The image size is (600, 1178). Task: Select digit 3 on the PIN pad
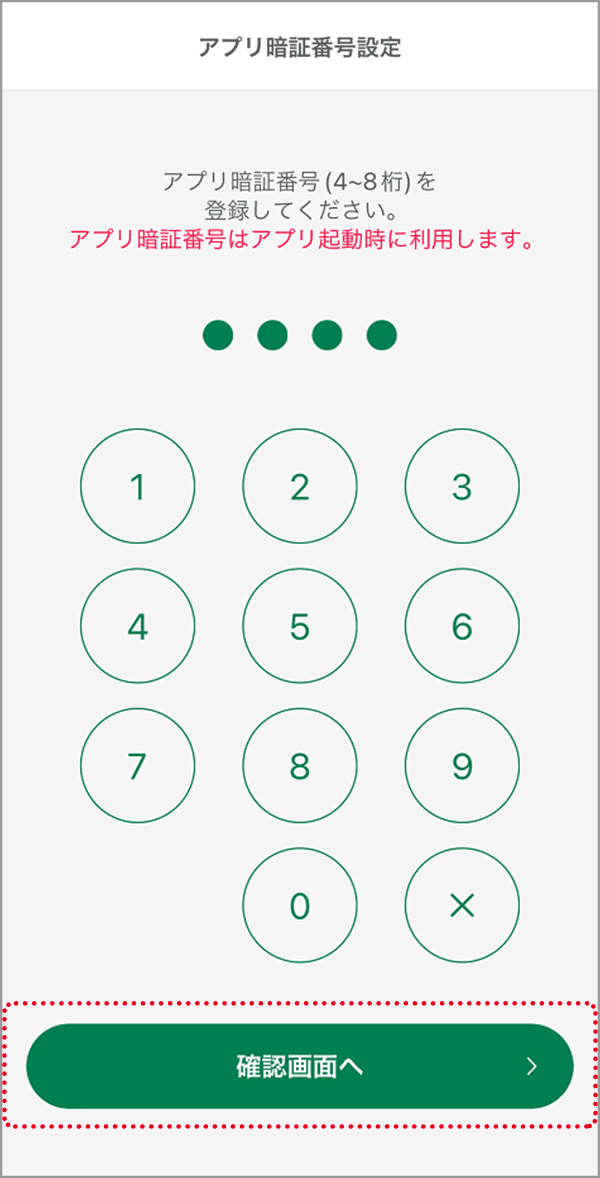(462, 487)
